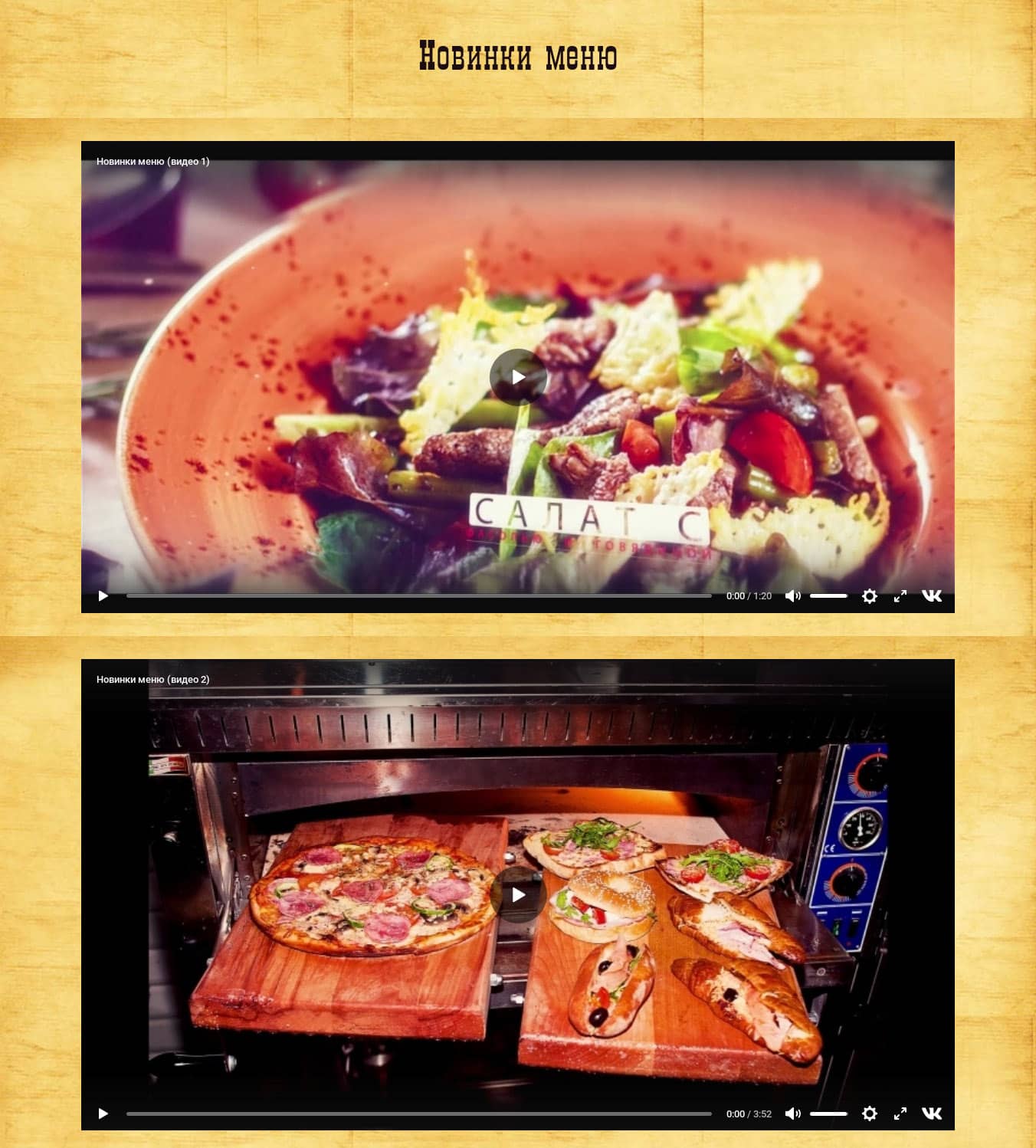
Task: Expand video 2 to fullscreen
Action: (x=900, y=1114)
